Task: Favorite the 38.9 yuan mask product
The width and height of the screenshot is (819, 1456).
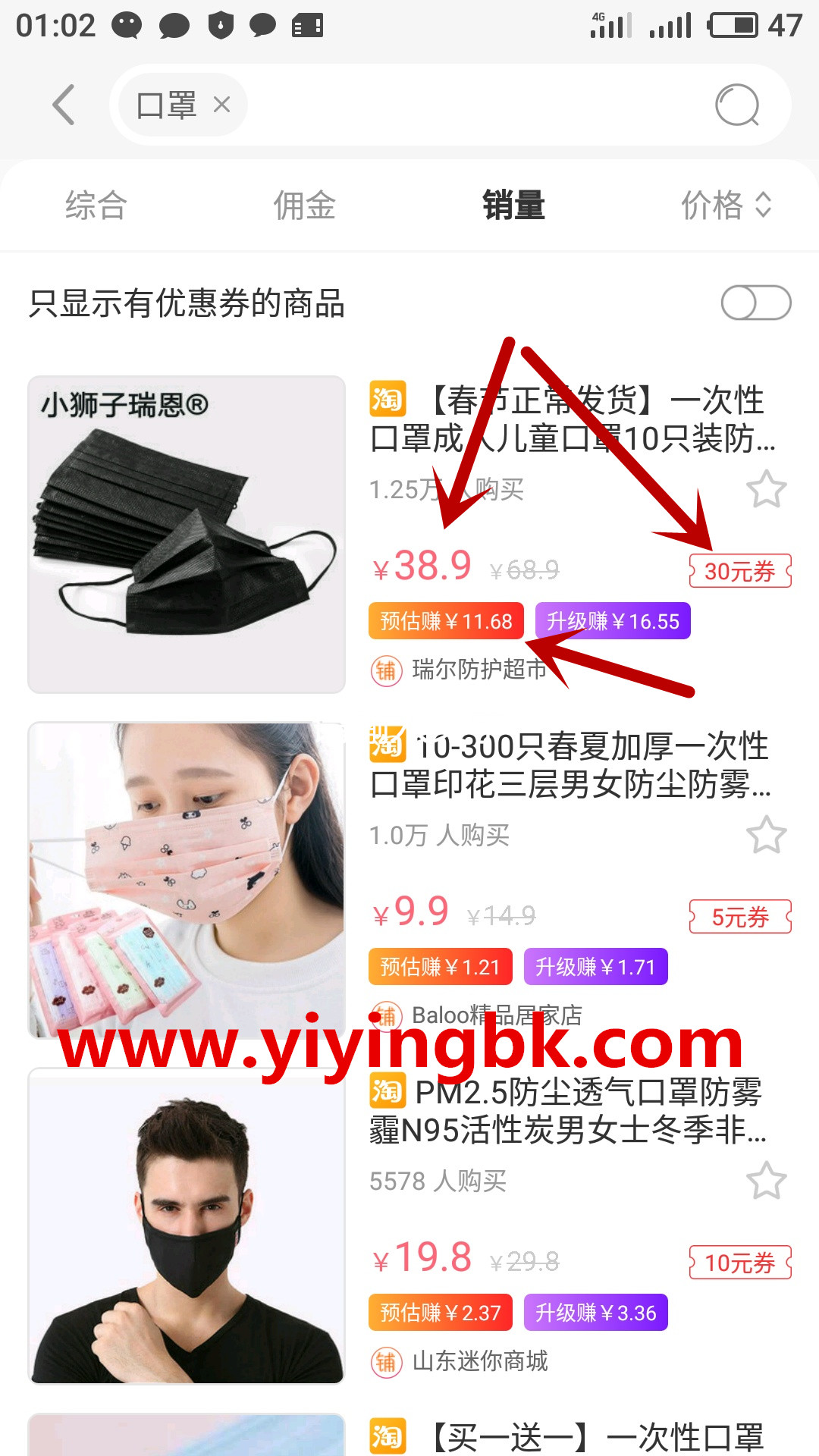Action: click(766, 490)
